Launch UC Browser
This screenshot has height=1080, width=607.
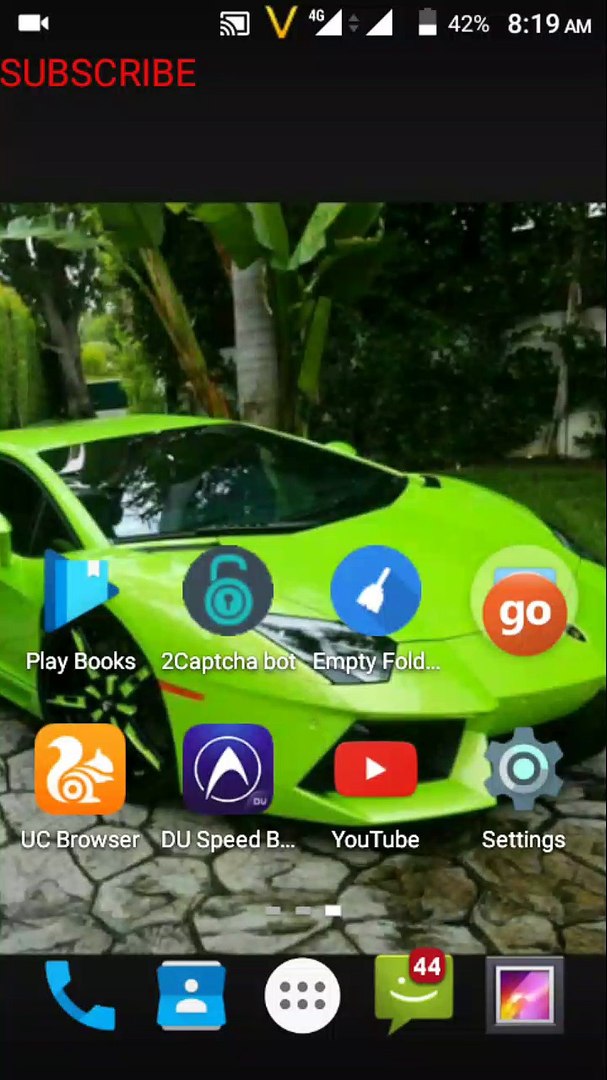(x=80, y=770)
